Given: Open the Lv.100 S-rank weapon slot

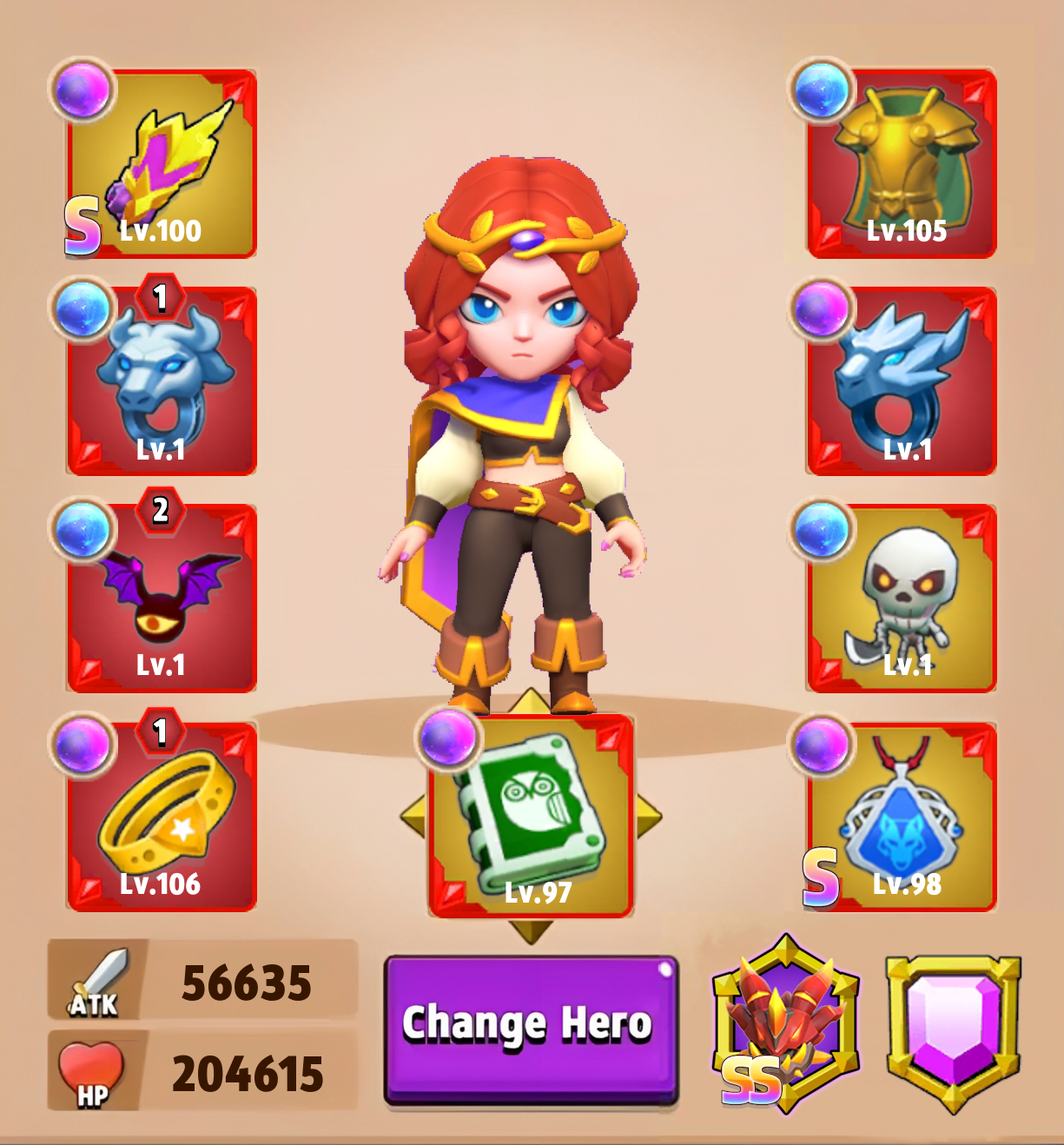Looking at the screenshot, I should tap(162, 165).
